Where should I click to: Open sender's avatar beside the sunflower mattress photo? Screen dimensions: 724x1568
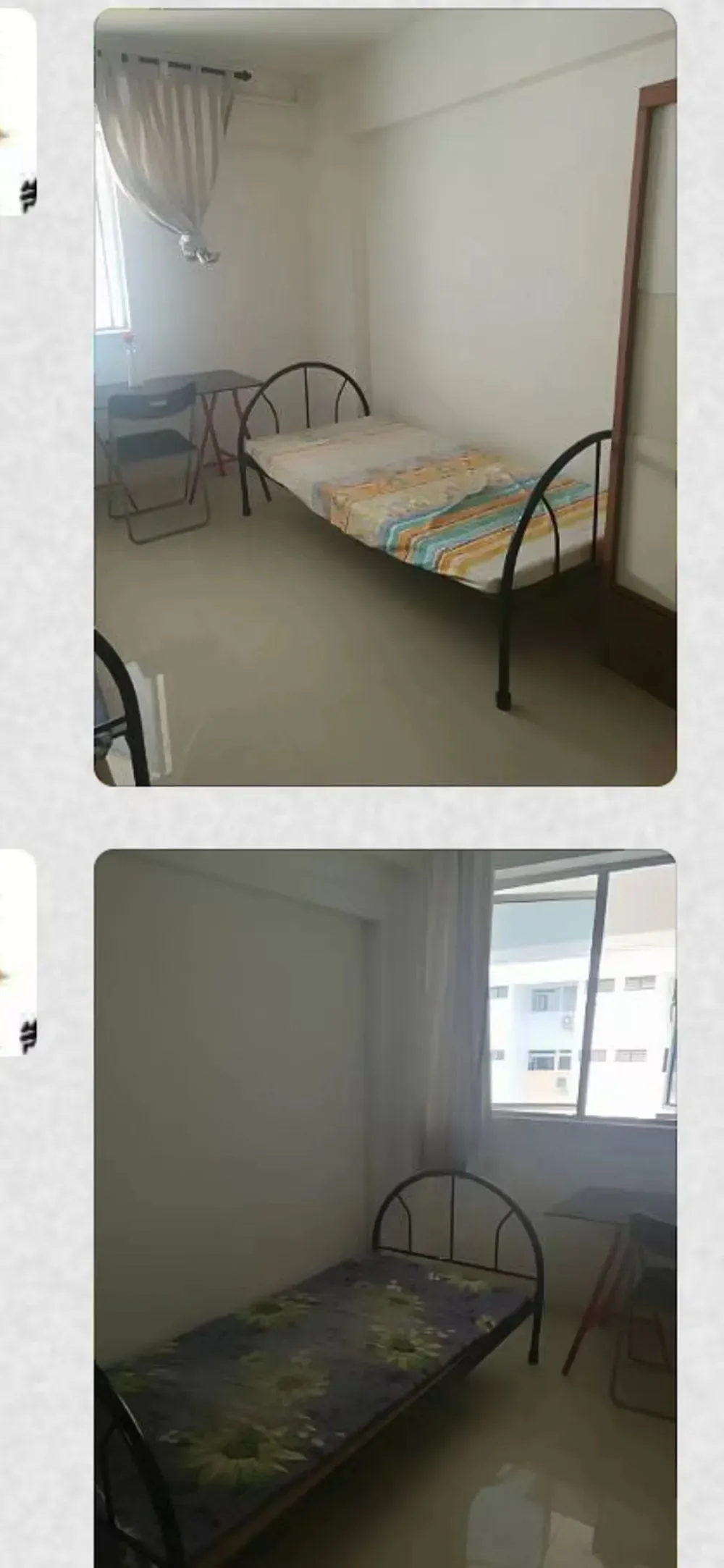pos(18,953)
